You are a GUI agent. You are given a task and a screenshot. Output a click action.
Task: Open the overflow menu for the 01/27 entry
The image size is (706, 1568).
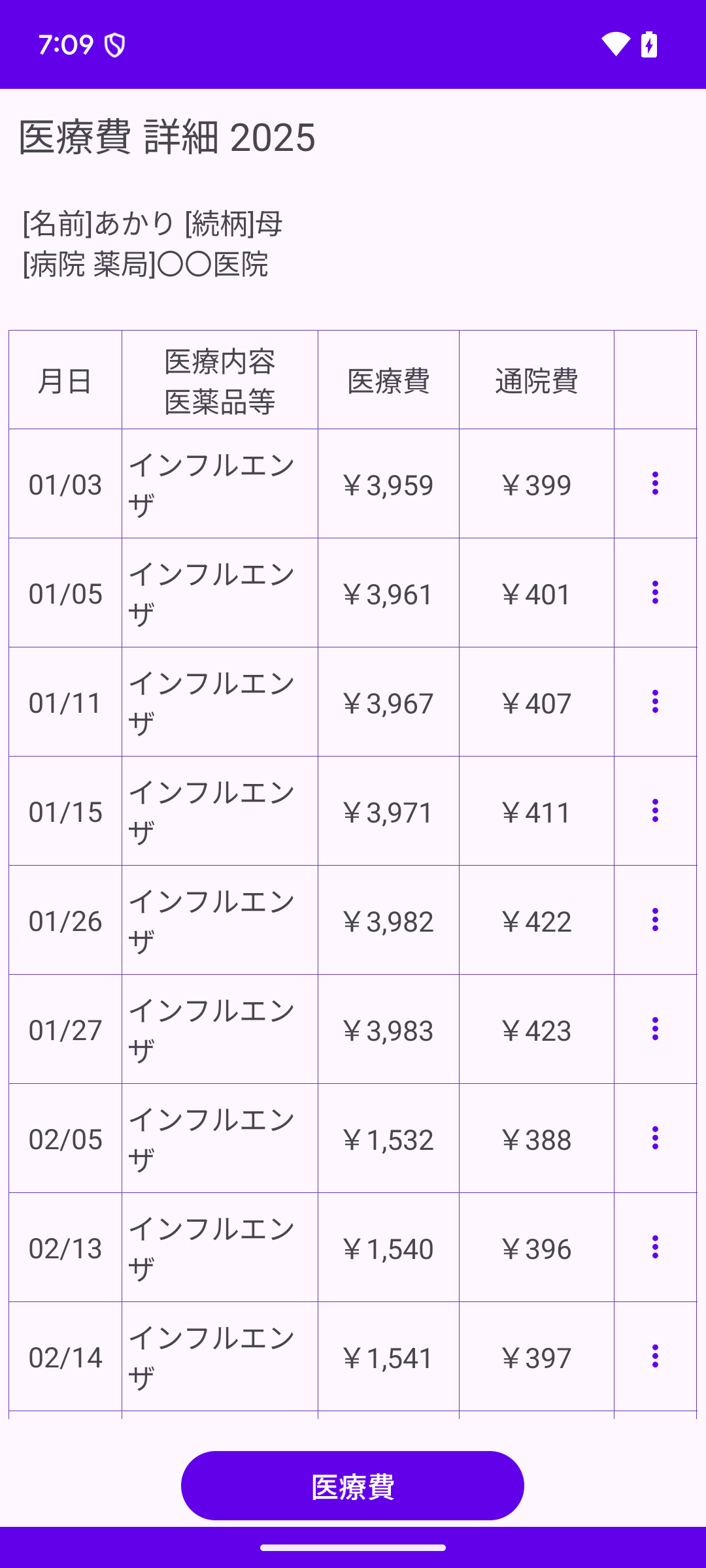[655, 1029]
